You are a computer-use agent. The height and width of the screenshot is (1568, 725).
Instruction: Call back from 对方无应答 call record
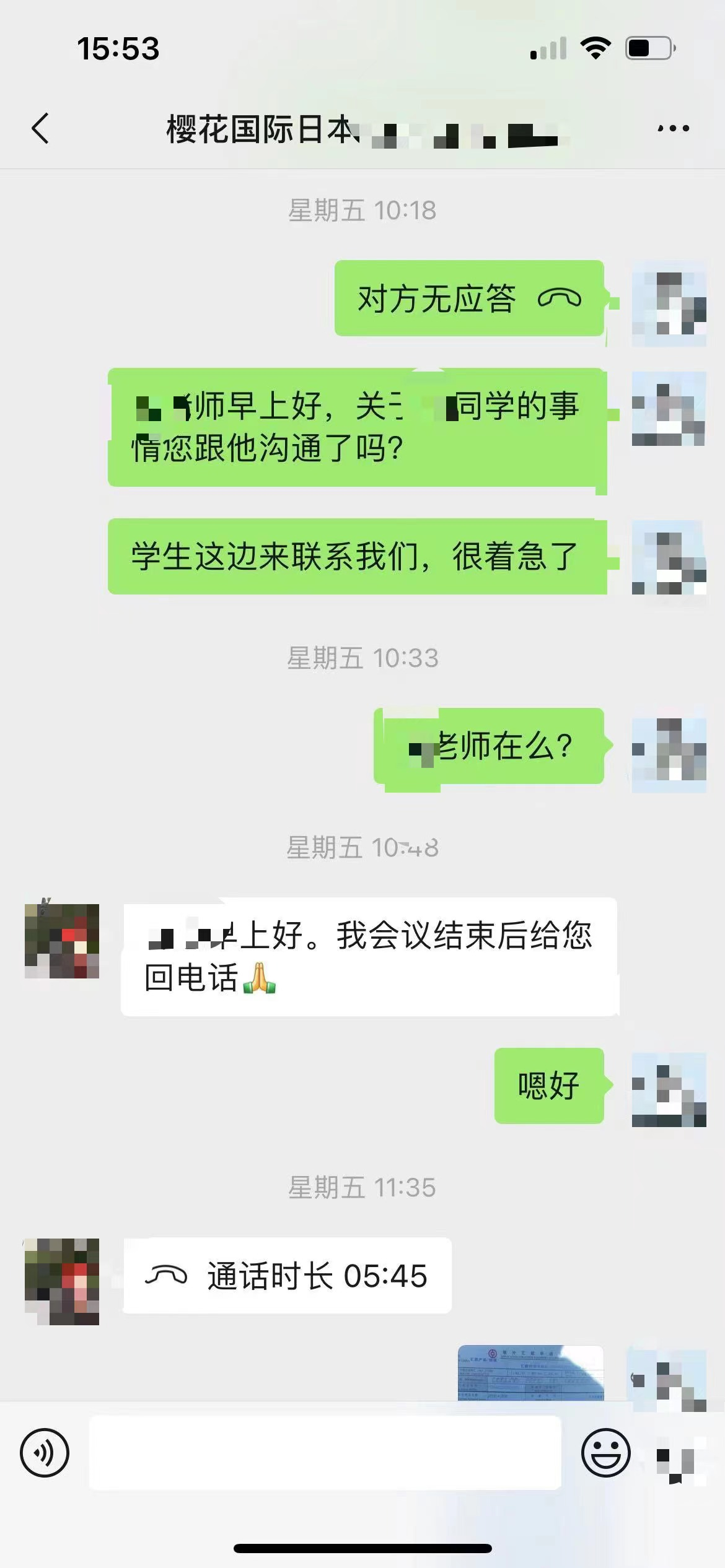[x=469, y=298]
